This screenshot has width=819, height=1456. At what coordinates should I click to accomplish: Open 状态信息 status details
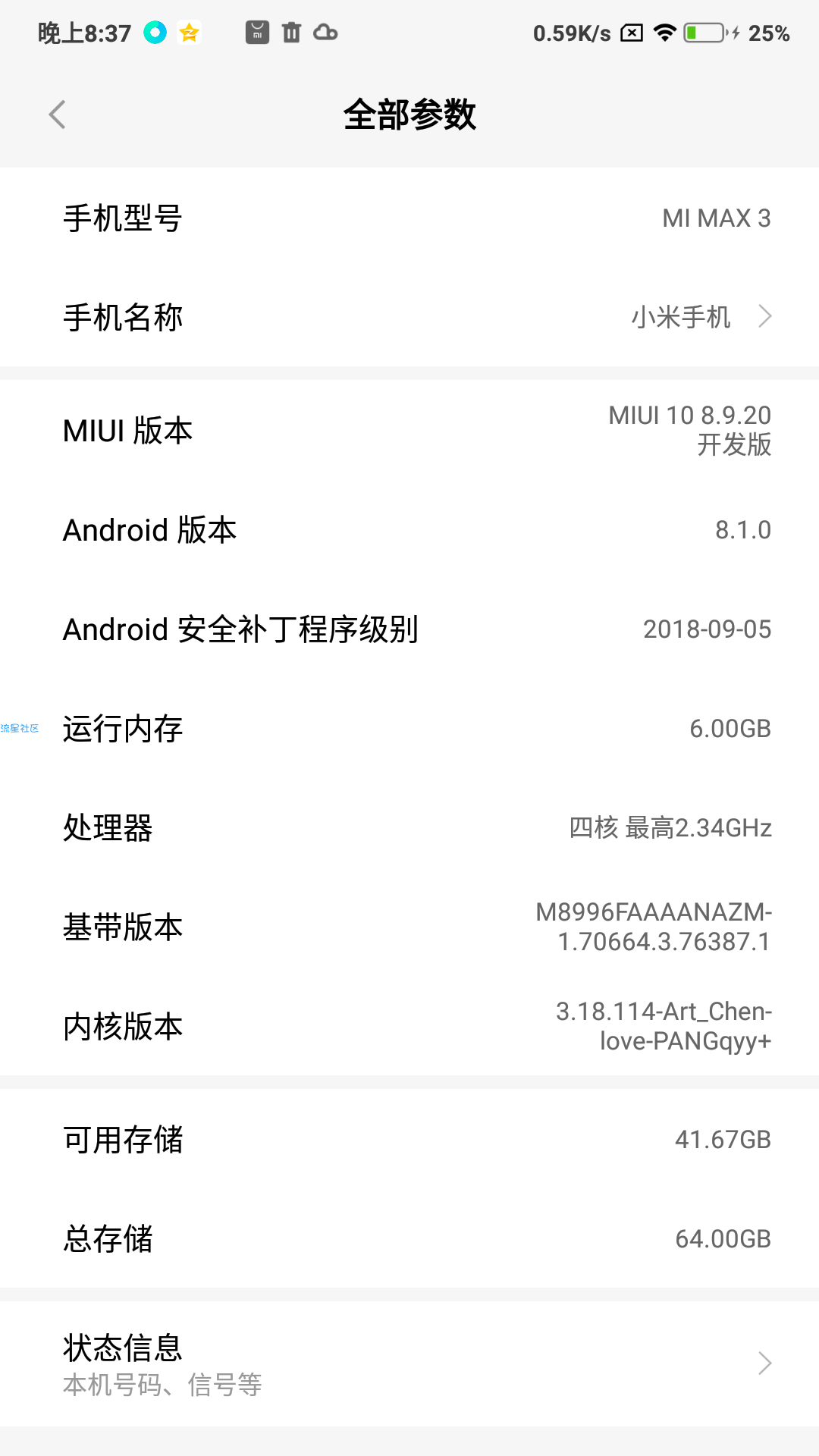(409, 1363)
